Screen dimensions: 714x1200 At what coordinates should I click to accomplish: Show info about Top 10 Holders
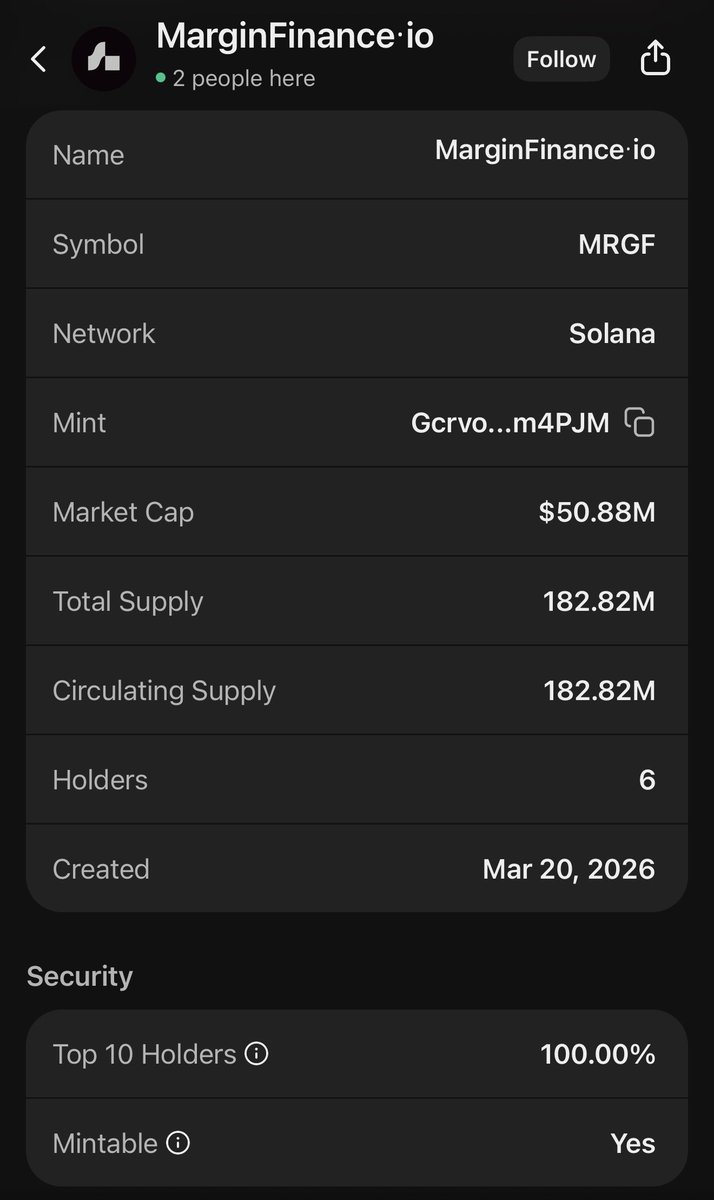tap(257, 1054)
